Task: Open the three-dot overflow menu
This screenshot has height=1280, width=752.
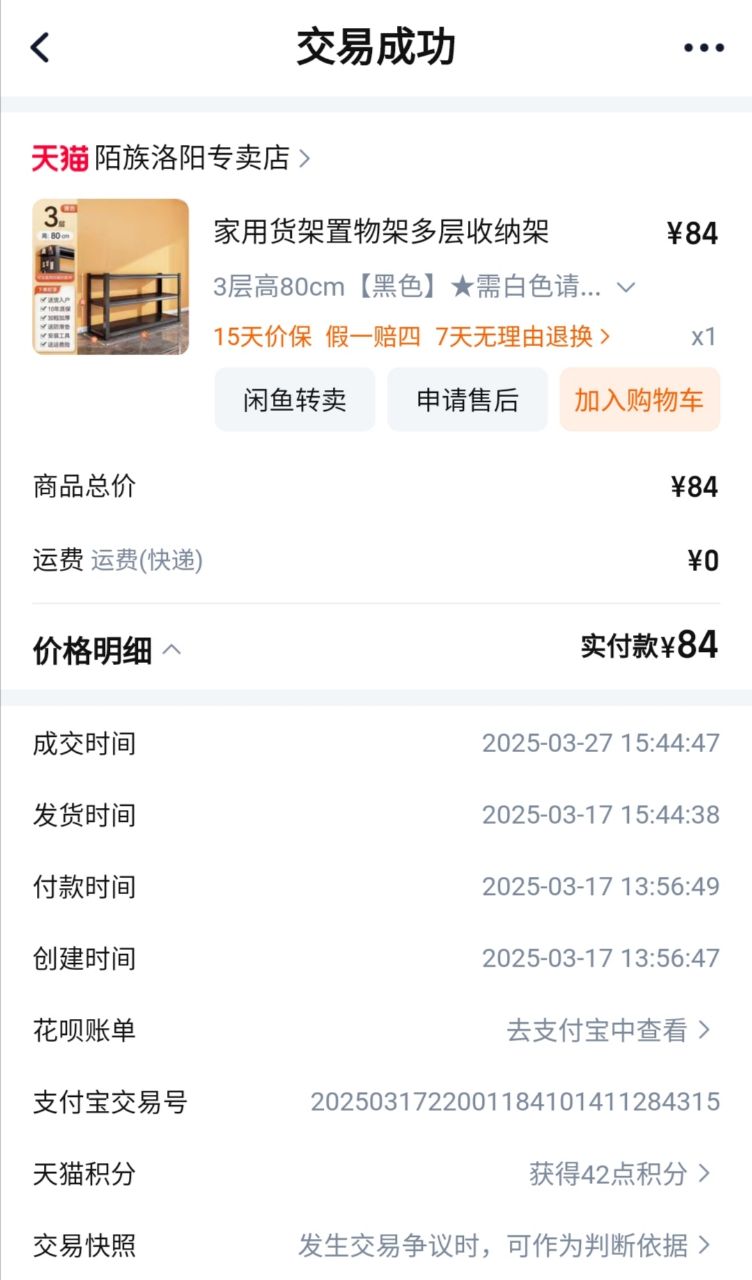Action: coord(703,48)
